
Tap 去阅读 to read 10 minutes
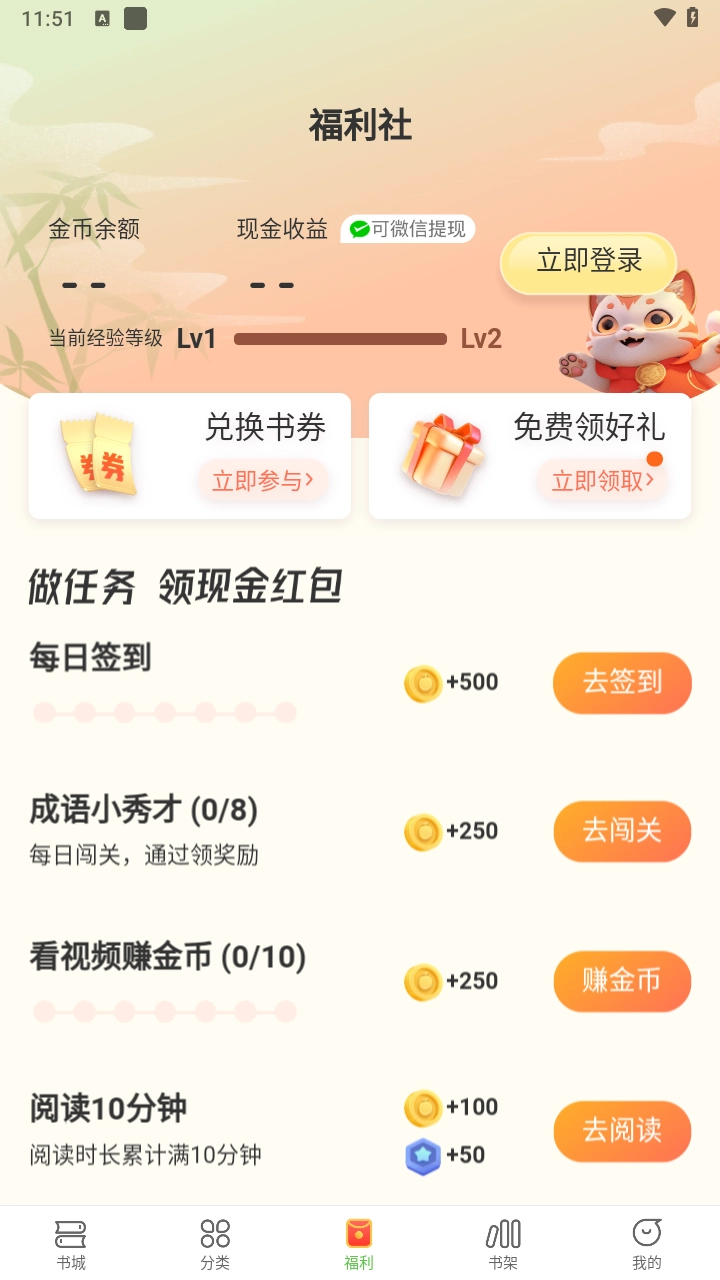pyautogui.click(x=622, y=1131)
